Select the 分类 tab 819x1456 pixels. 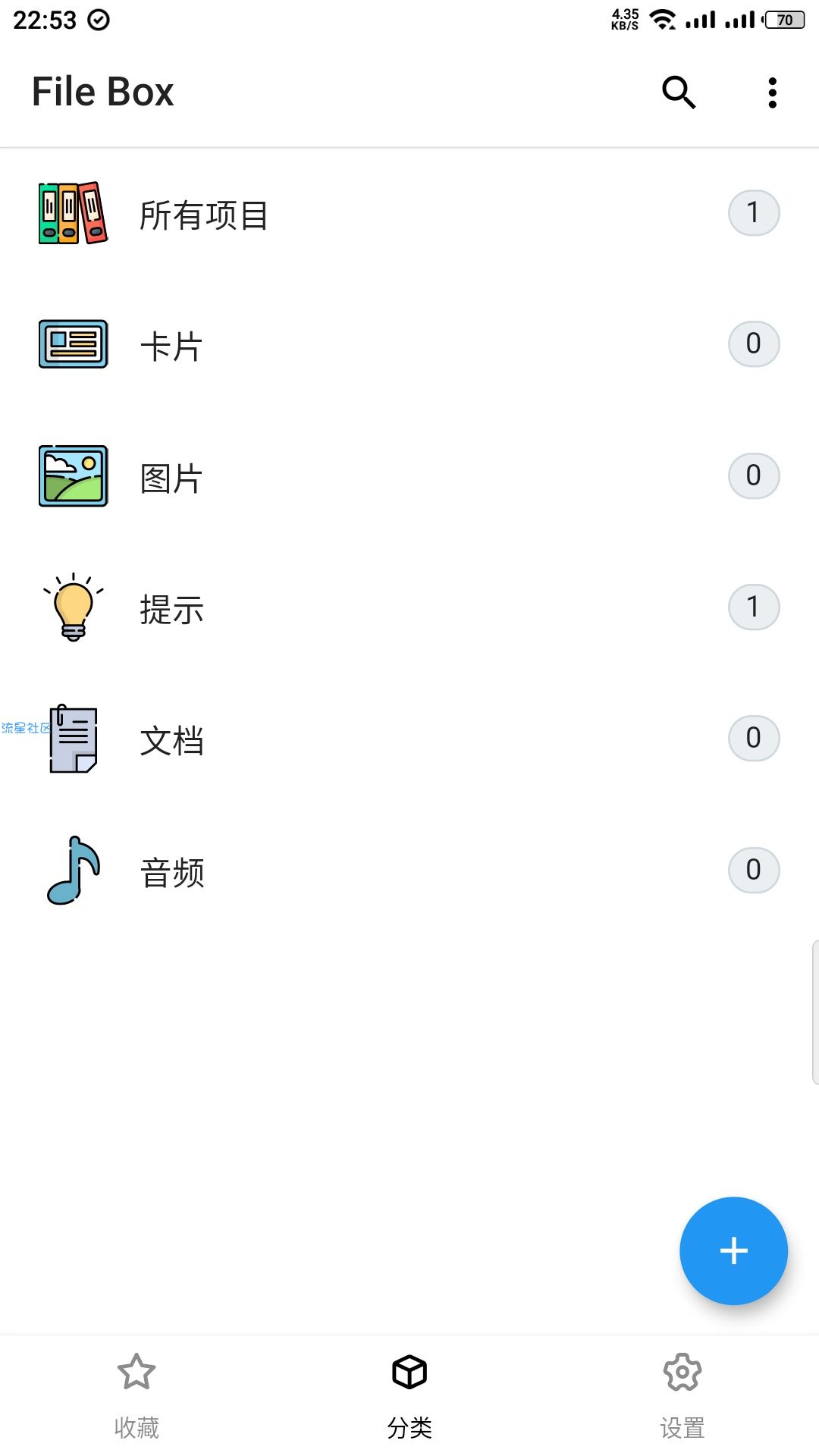pos(409,1396)
